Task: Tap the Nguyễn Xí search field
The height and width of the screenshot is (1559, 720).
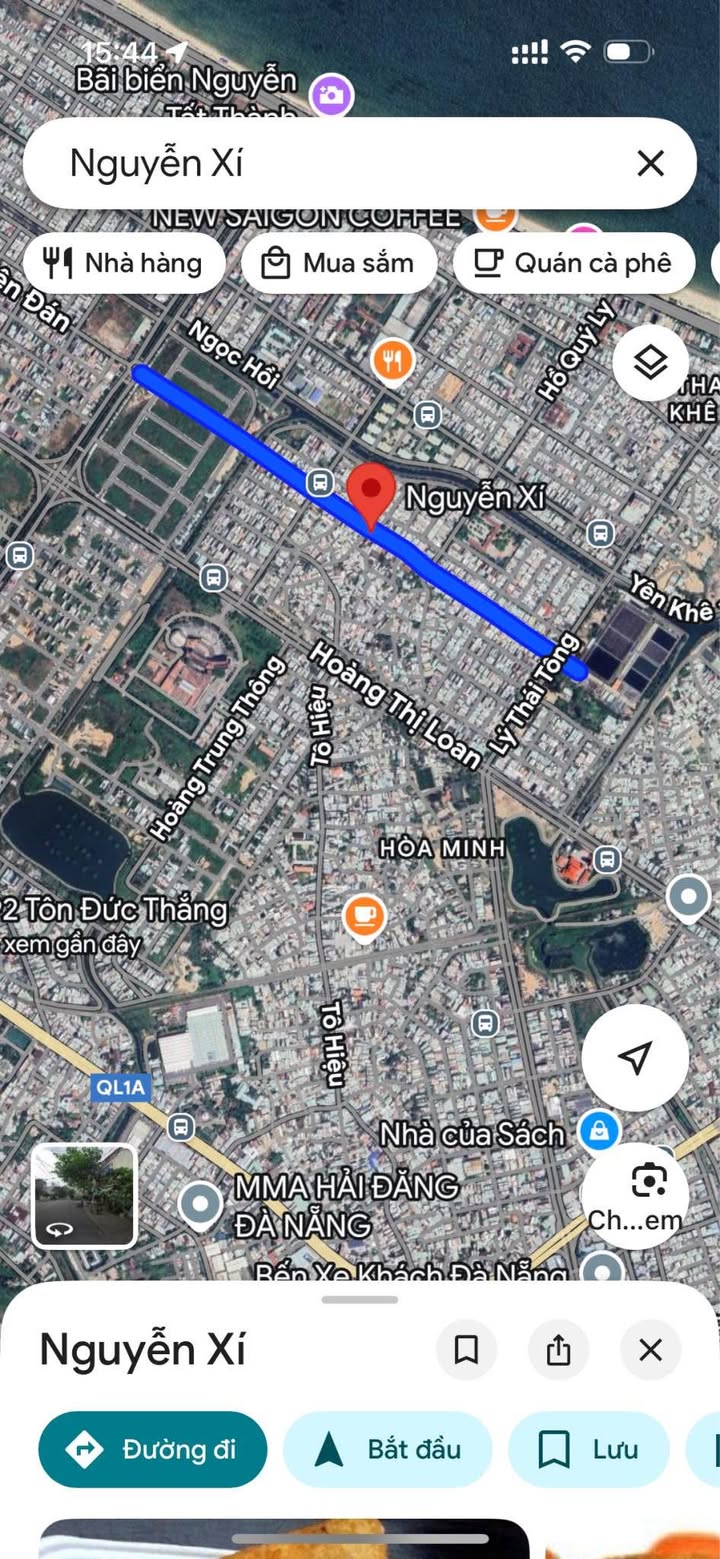Action: [x=330, y=163]
